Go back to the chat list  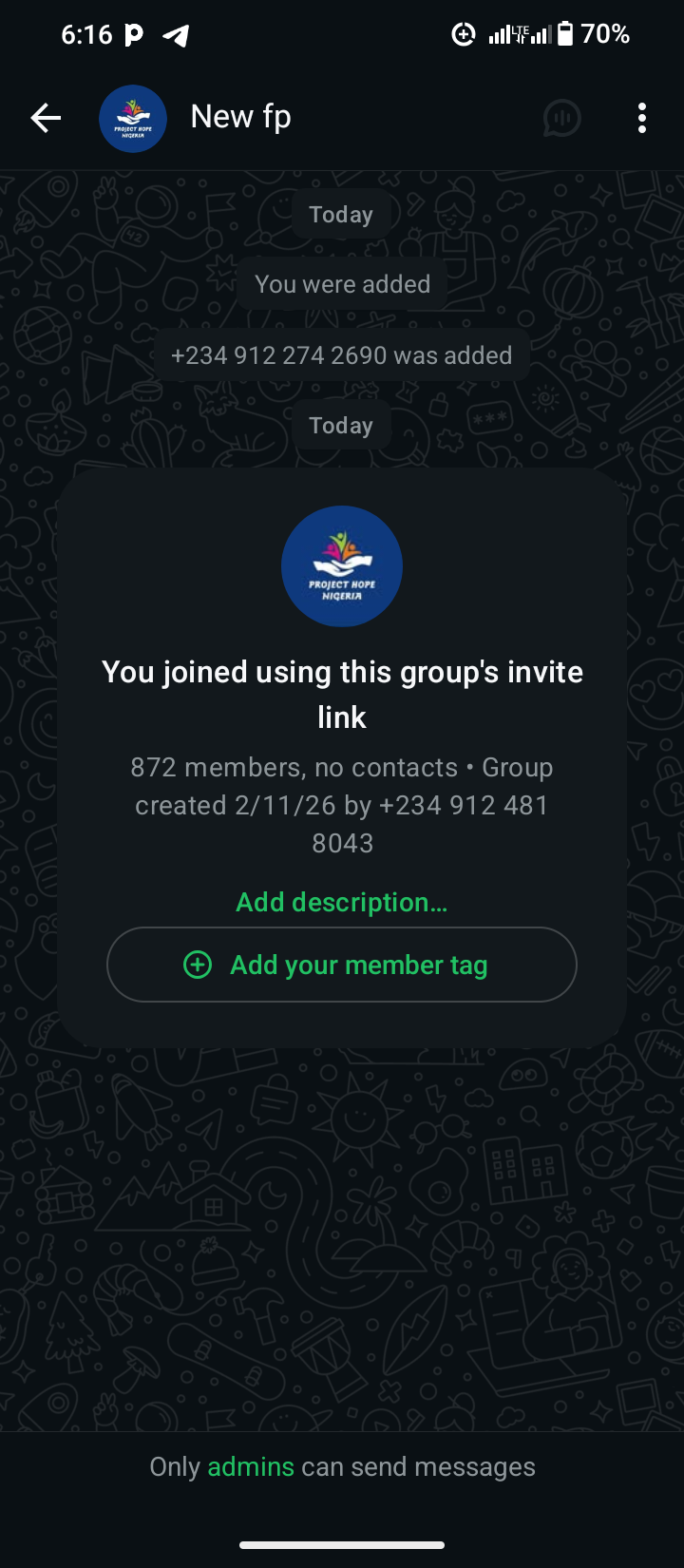pyautogui.click(x=46, y=118)
